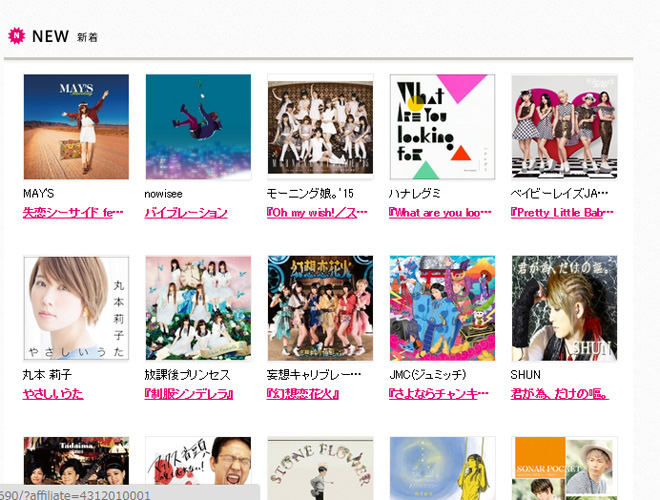Open the さよならチャンキー song link
660x500 pixels.
click(x=440, y=394)
